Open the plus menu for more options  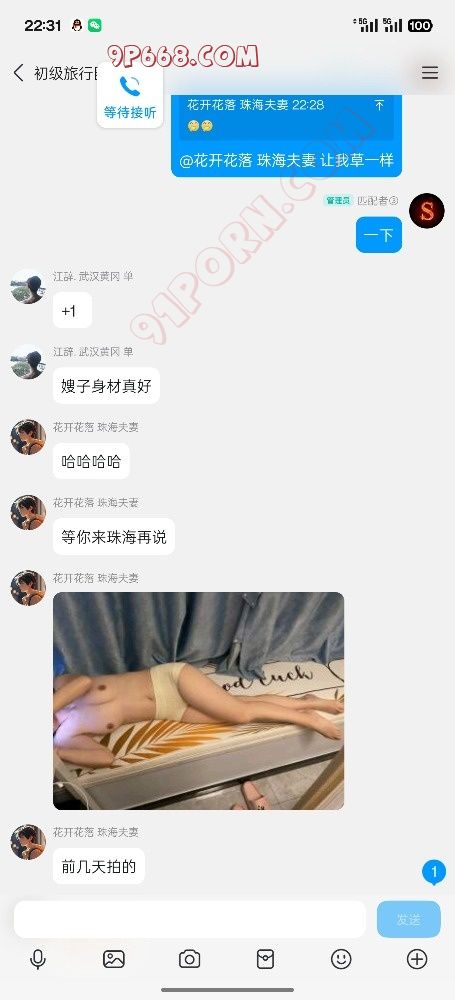(x=417, y=959)
